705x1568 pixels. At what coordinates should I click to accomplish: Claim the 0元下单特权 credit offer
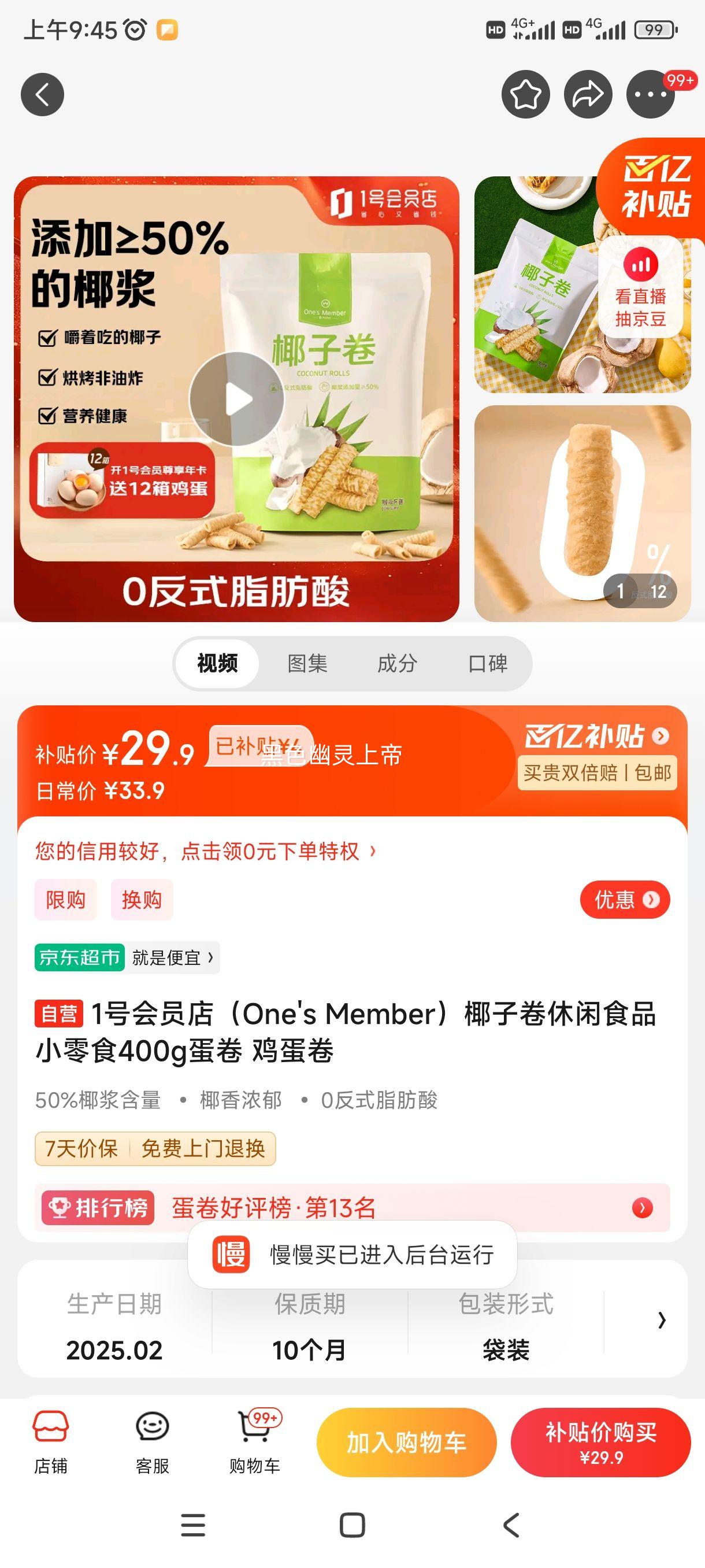pos(206,851)
